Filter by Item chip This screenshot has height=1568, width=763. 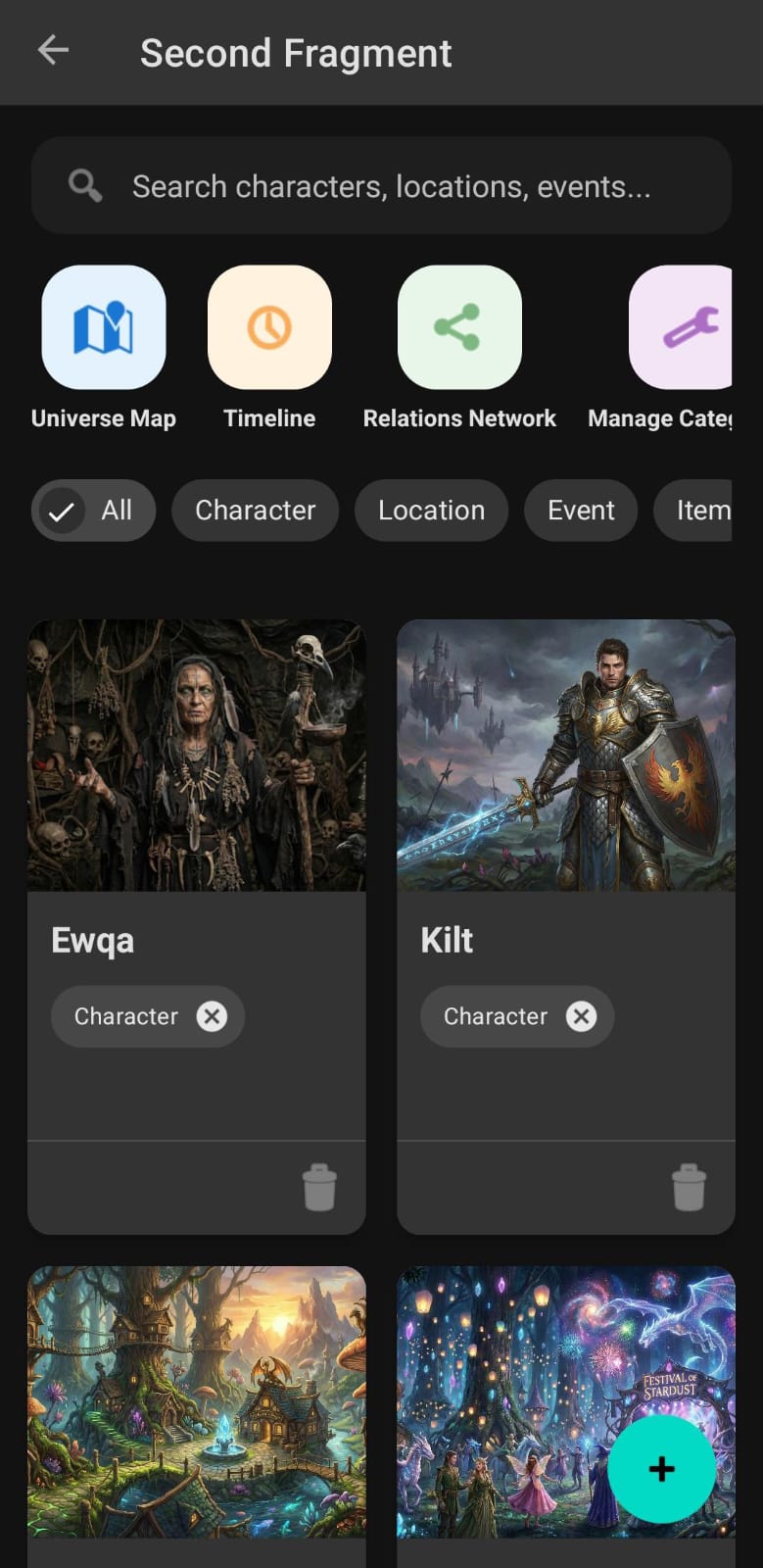point(697,511)
